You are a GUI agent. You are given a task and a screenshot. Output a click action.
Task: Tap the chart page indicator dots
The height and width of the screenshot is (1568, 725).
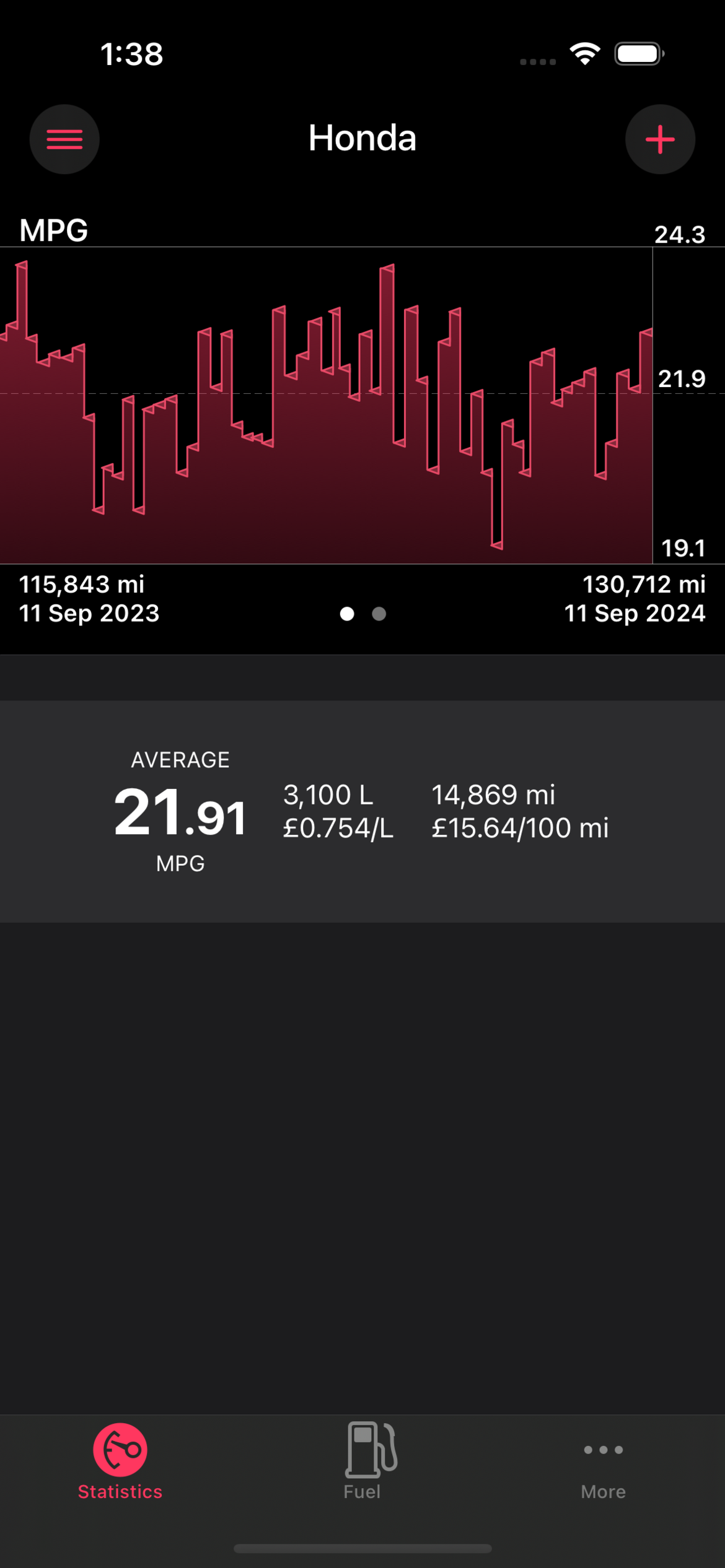363,614
